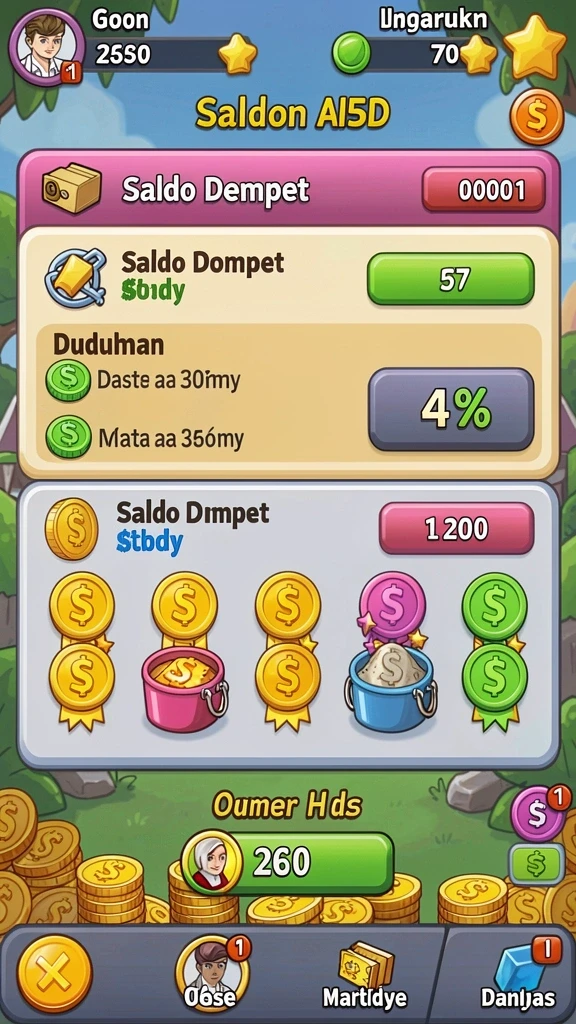
Task: Tap the orange dollar coin icon
Action: pos(537,117)
